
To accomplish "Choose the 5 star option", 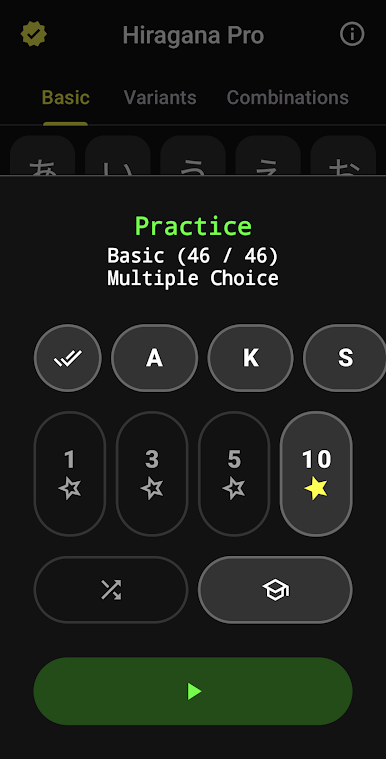I will [234, 474].
